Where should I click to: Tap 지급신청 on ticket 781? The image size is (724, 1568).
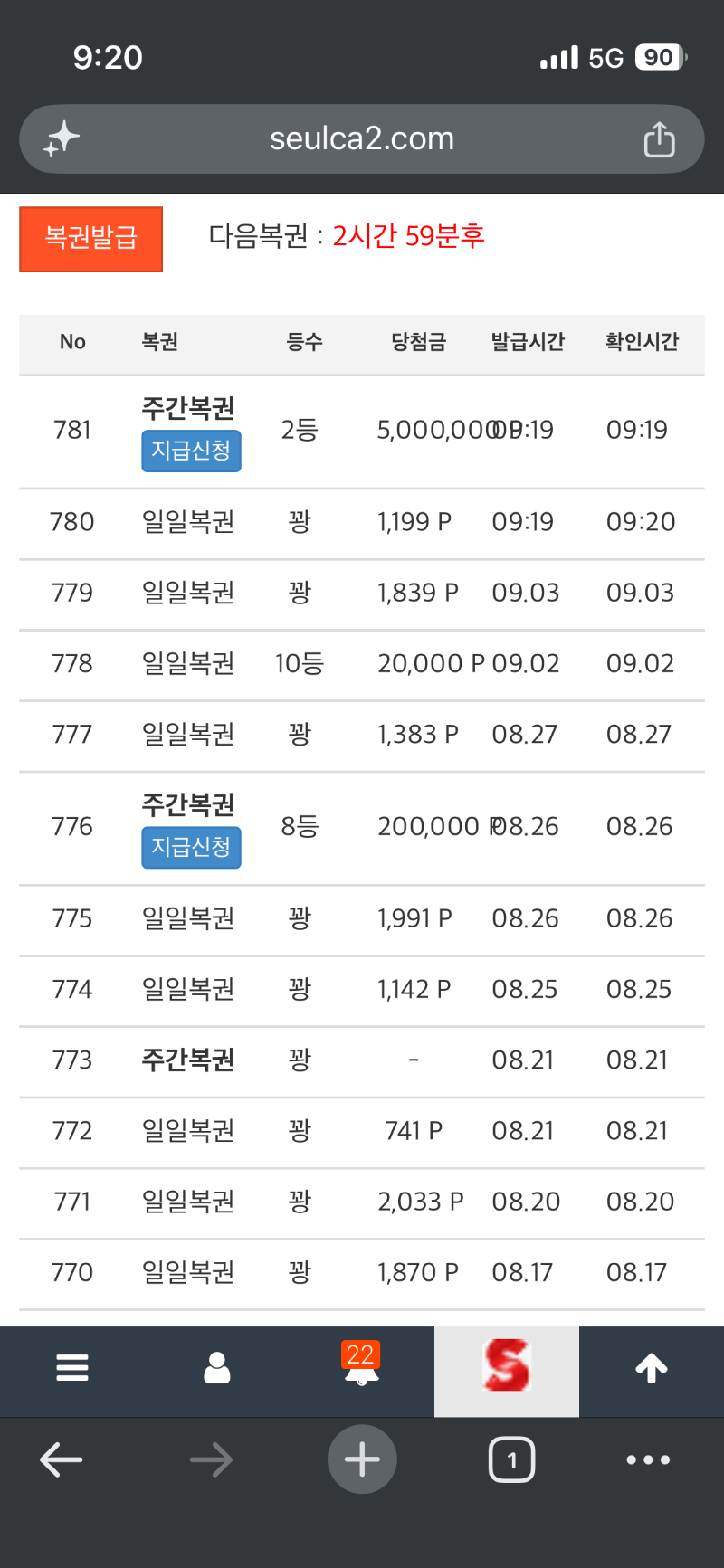[191, 451]
